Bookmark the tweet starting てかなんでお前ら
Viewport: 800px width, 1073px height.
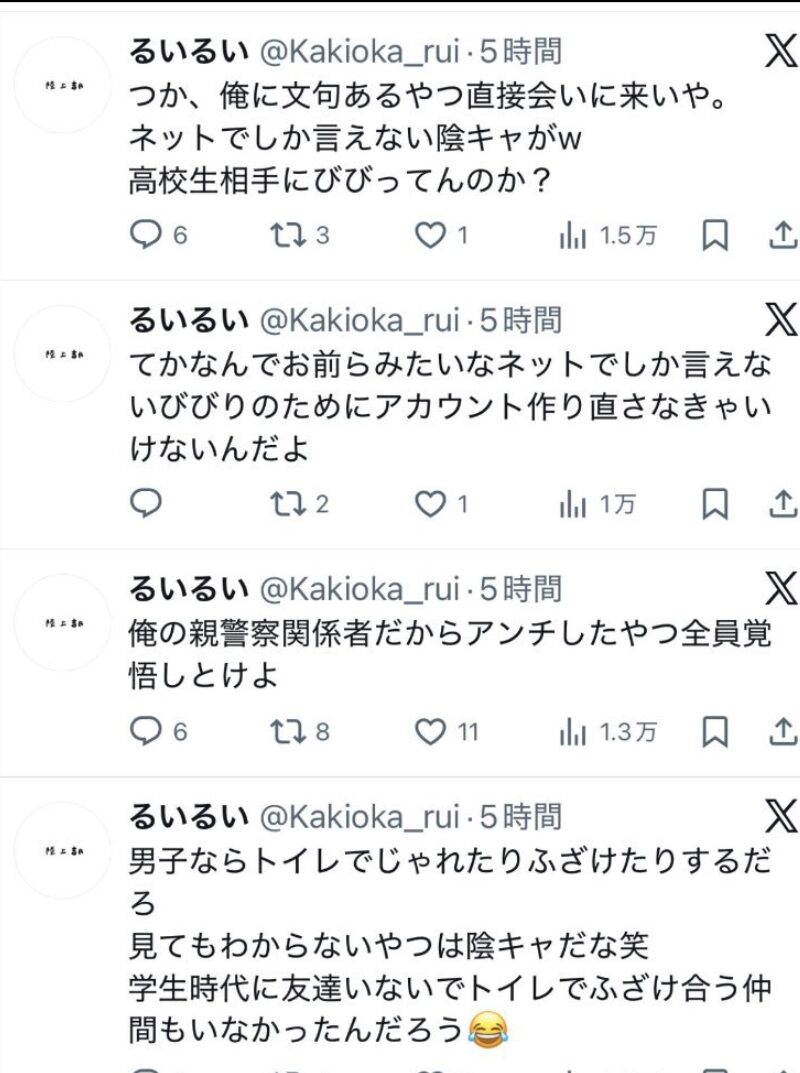click(x=714, y=504)
